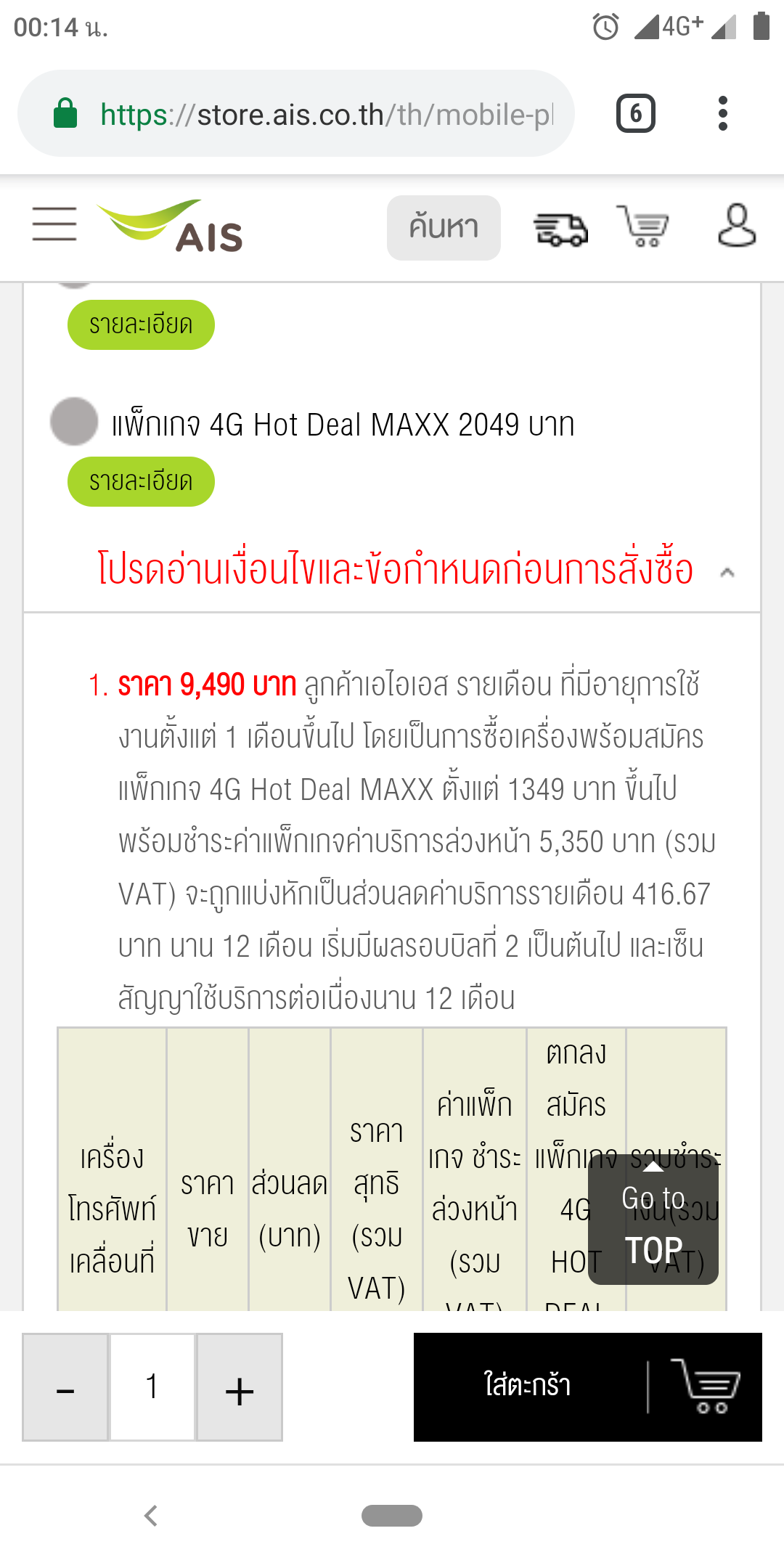Open the delivery truck tracking icon
This screenshot has height=1568, width=784.
[560, 229]
